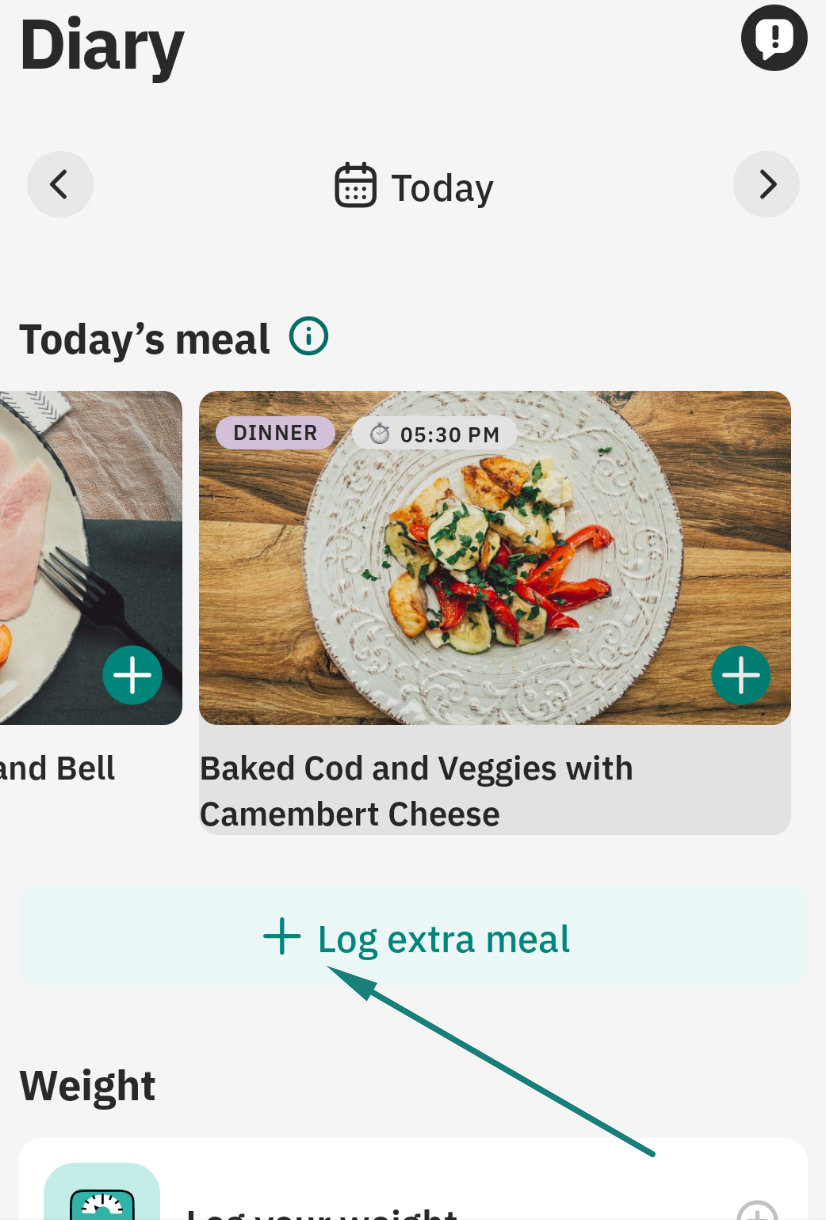Open the feedback alert icon in the header
Viewport: 826px width, 1220px height.
[774, 38]
